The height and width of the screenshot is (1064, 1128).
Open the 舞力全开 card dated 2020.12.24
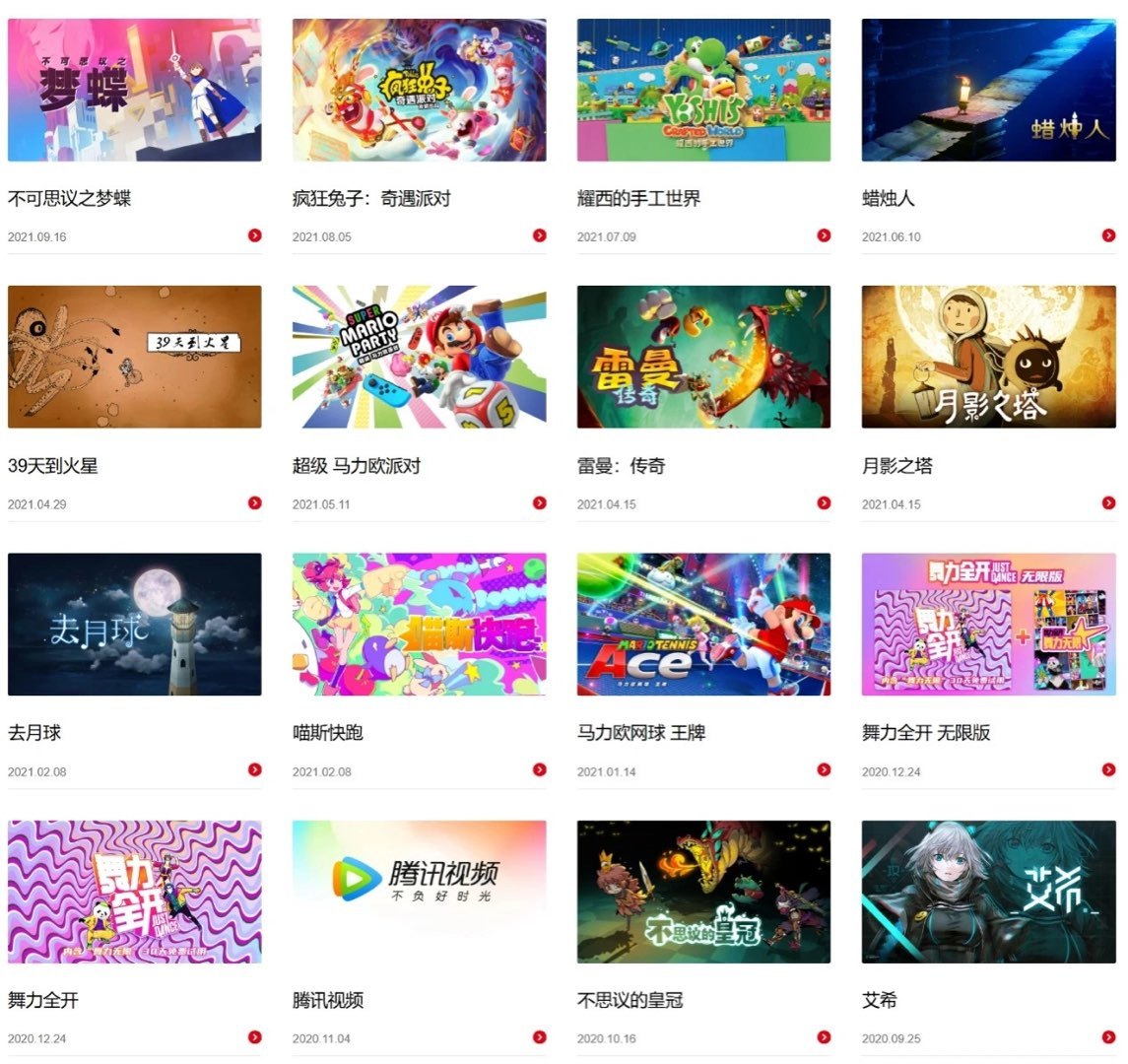(134, 892)
